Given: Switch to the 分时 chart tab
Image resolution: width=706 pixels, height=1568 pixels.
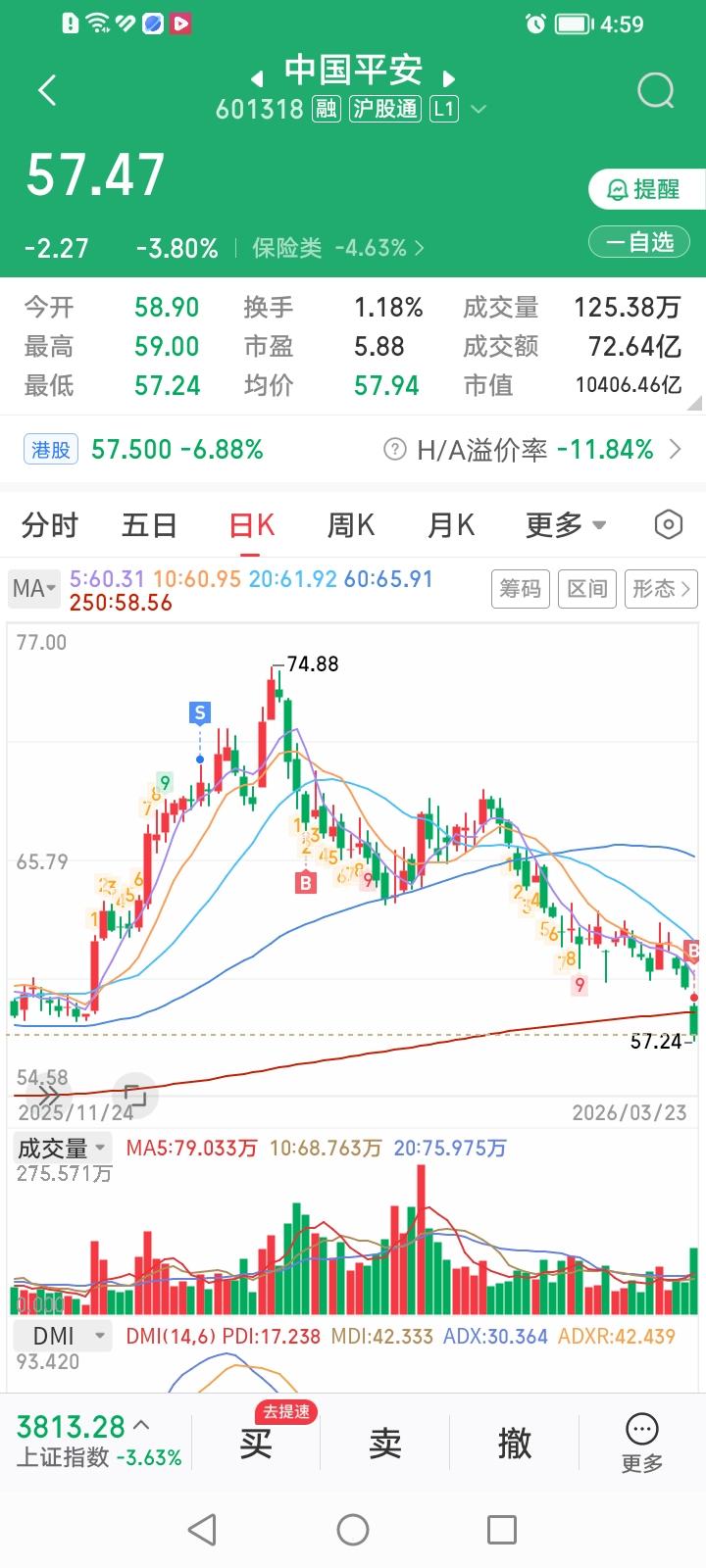Looking at the screenshot, I should (49, 525).
